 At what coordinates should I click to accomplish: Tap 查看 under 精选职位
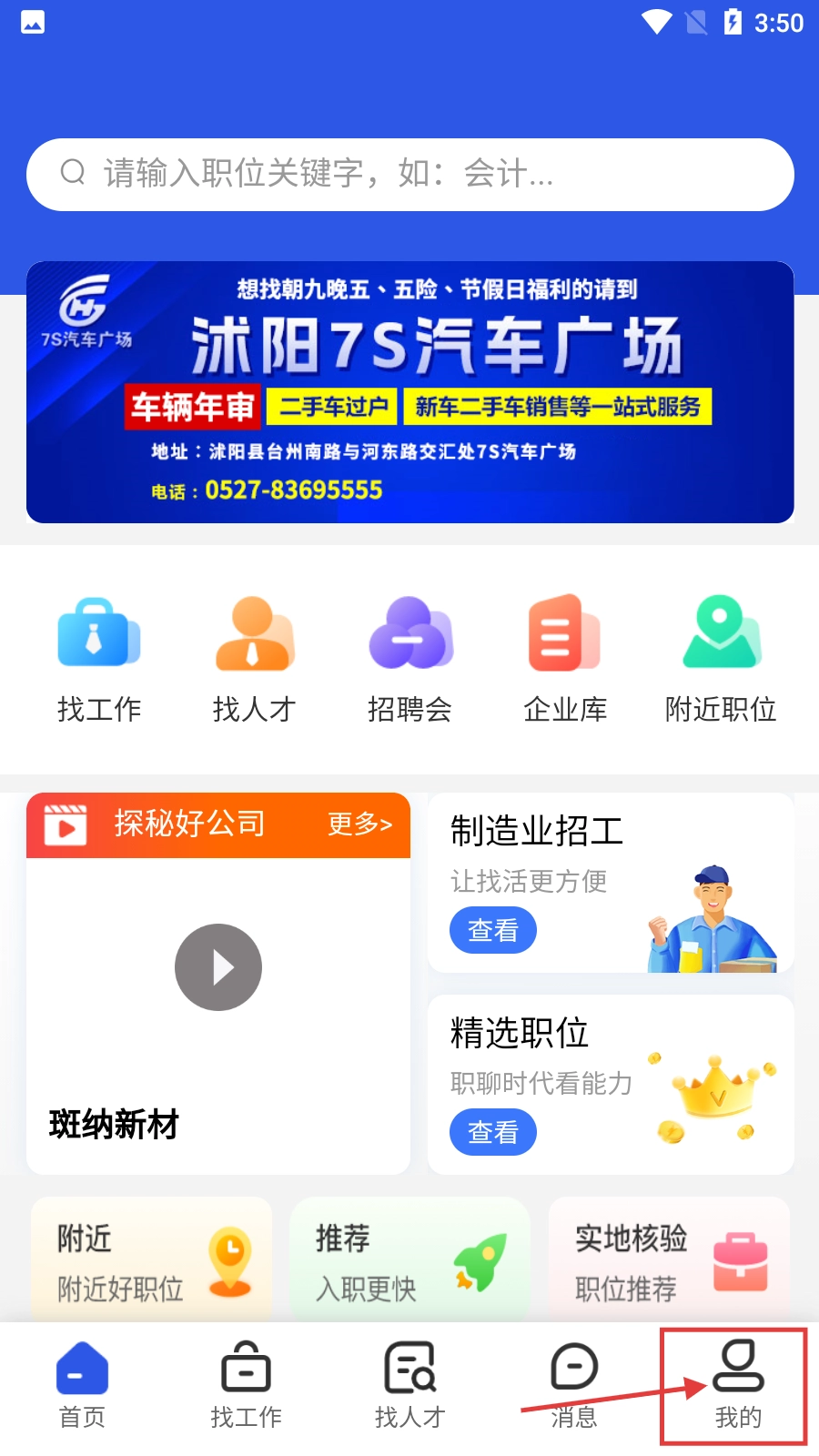click(492, 1132)
